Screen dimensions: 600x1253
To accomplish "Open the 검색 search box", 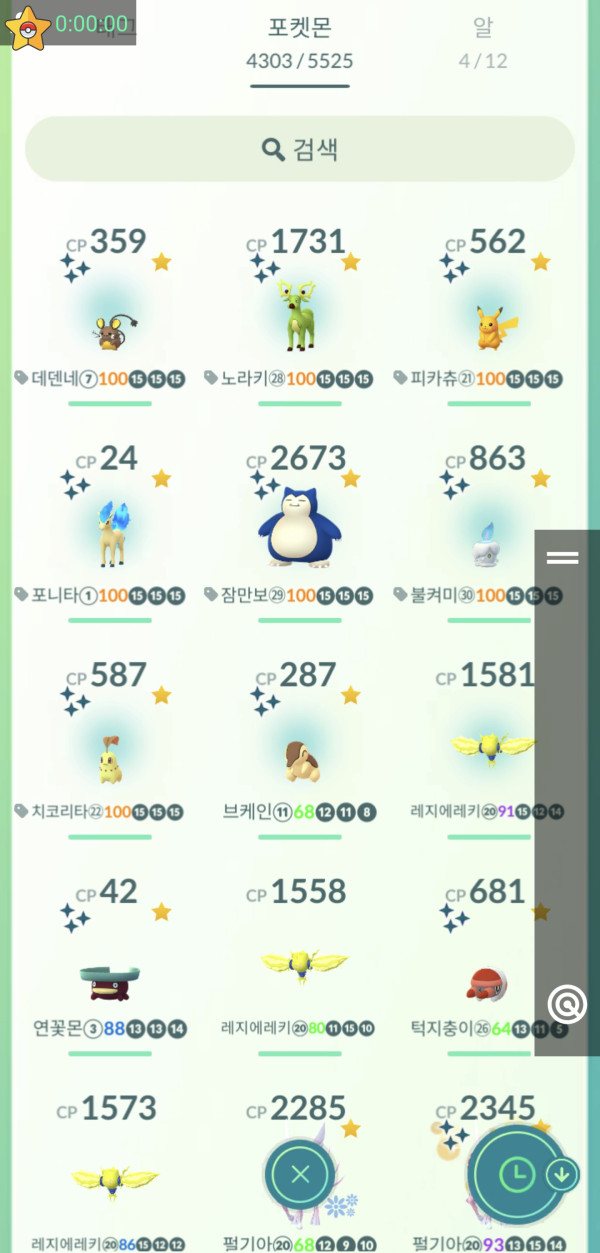I will pyautogui.click(x=300, y=150).
